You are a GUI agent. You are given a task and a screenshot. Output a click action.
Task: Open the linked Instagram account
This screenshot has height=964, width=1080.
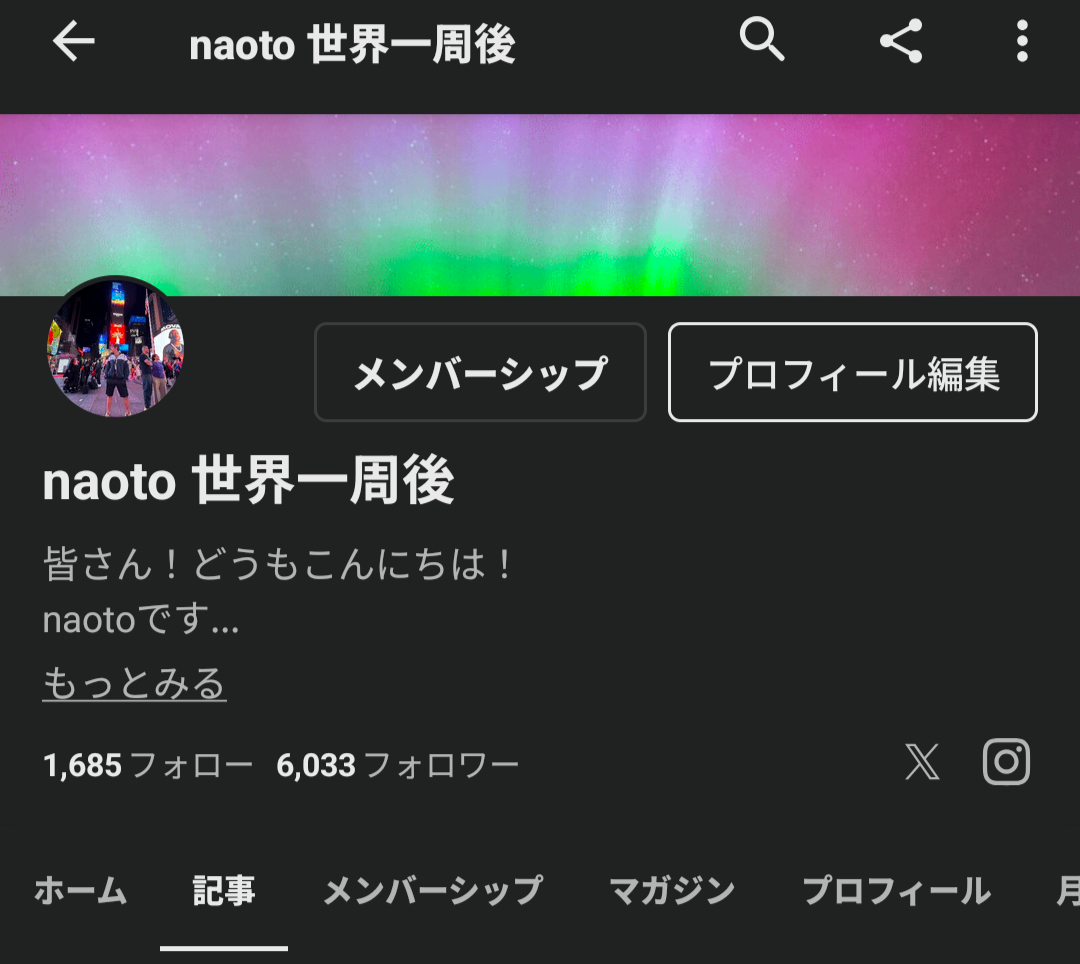coord(1006,763)
